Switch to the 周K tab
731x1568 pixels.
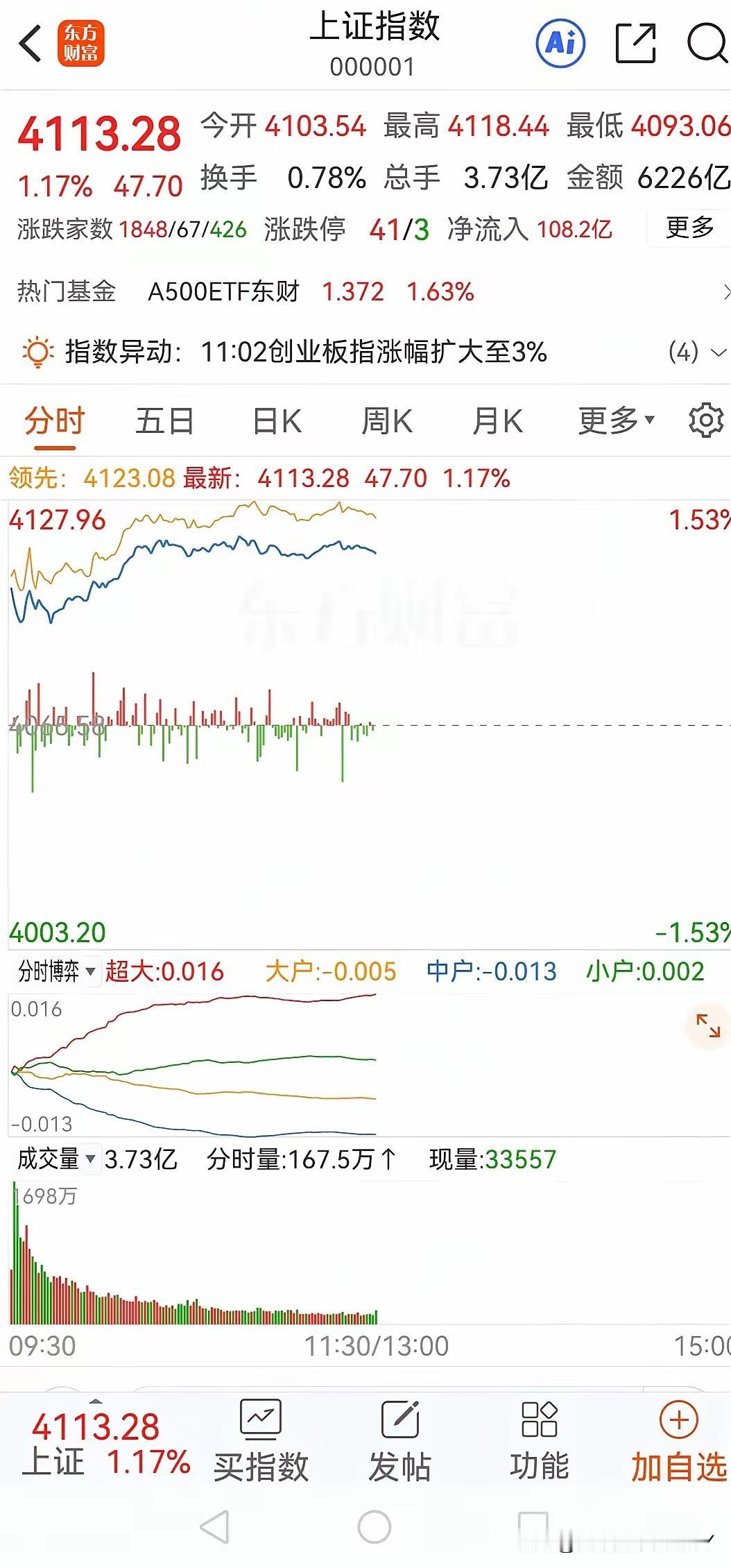point(386,421)
